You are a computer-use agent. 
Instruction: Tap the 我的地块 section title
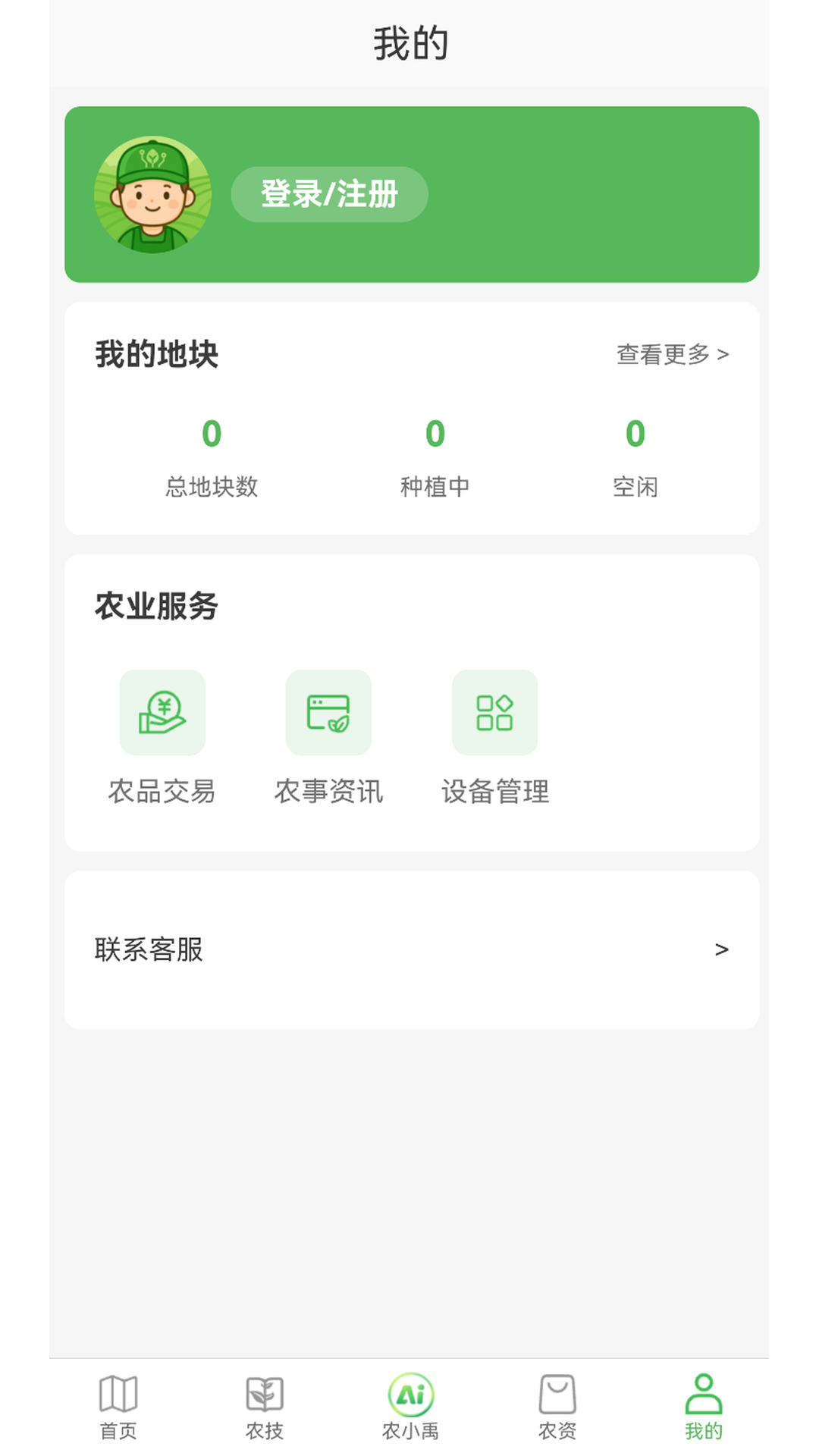155,353
